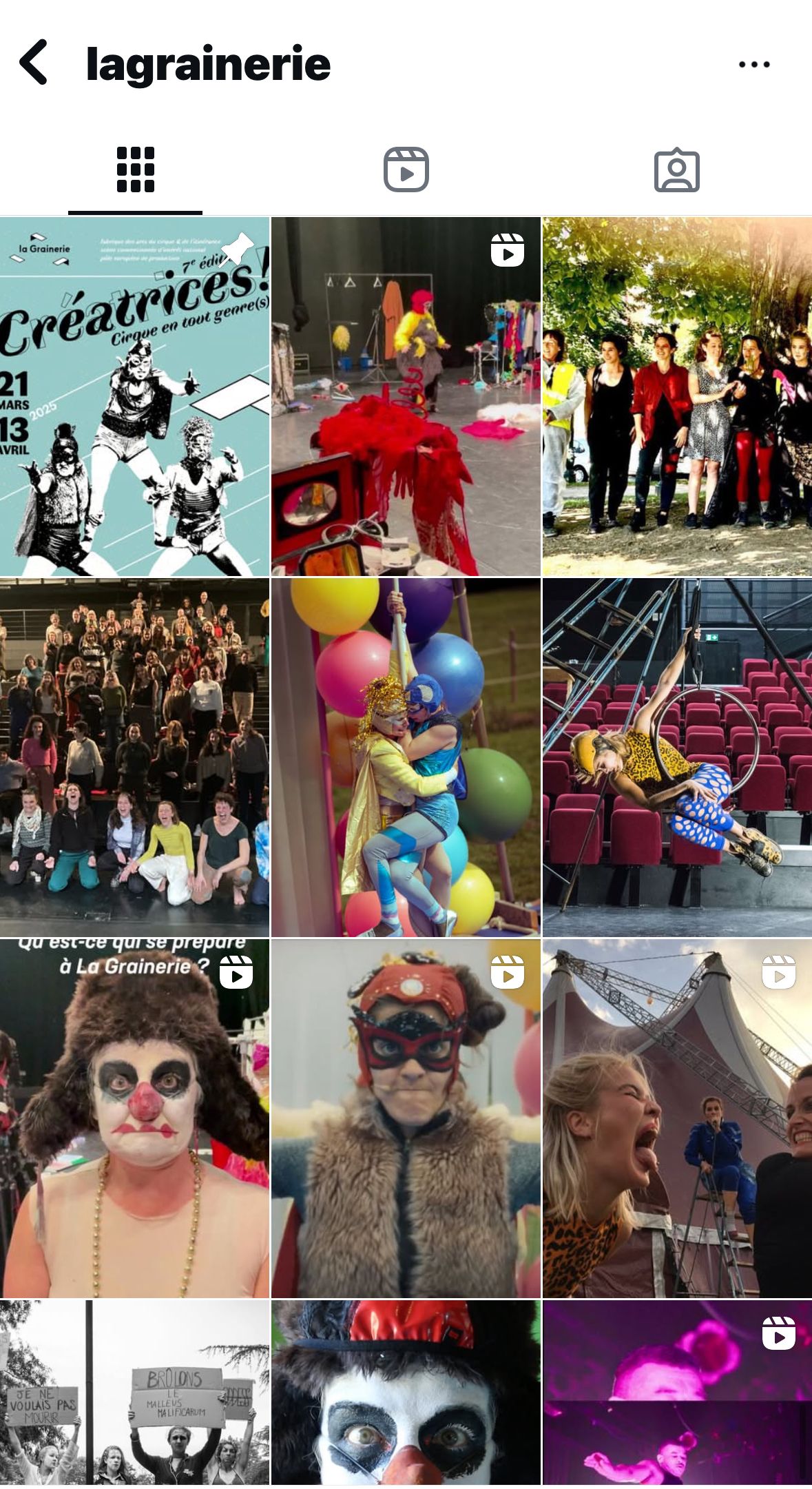Open the close-up clown with red hat post
The height and width of the screenshot is (1489, 812).
[x=406, y=1392]
